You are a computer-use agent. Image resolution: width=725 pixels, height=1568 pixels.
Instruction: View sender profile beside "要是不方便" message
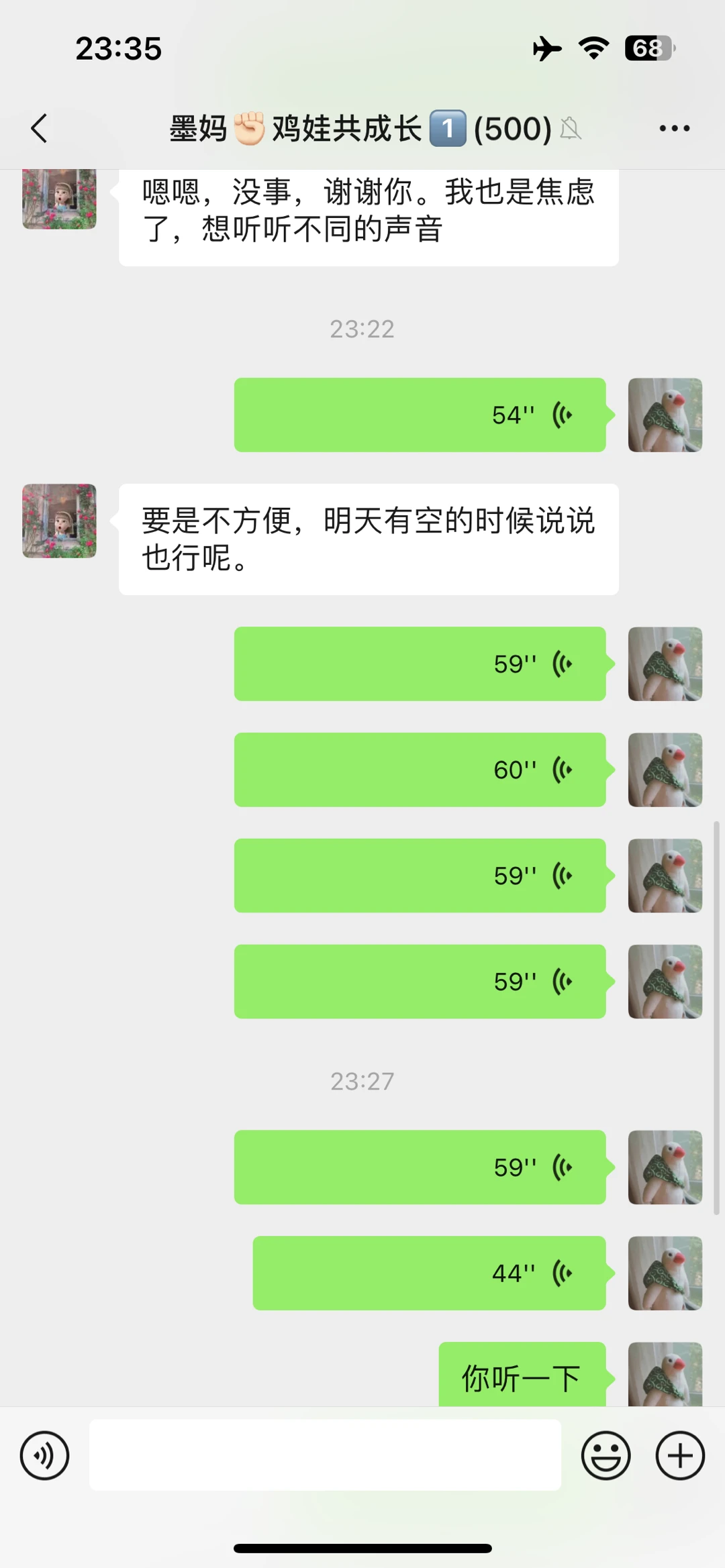[59, 521]
